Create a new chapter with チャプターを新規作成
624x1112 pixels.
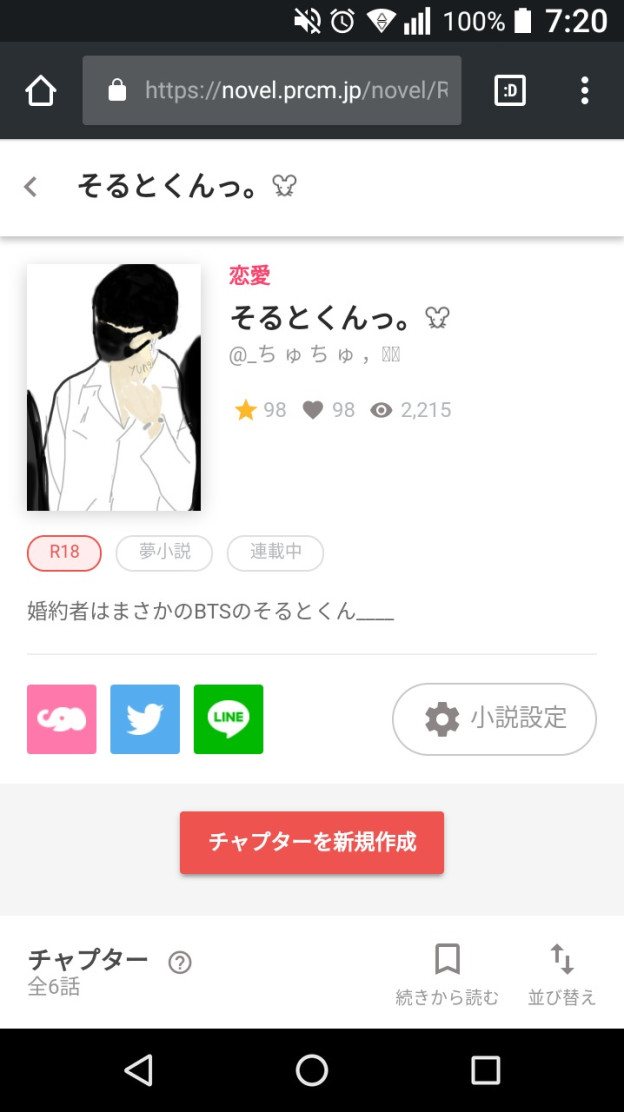(x=312, y=842)
